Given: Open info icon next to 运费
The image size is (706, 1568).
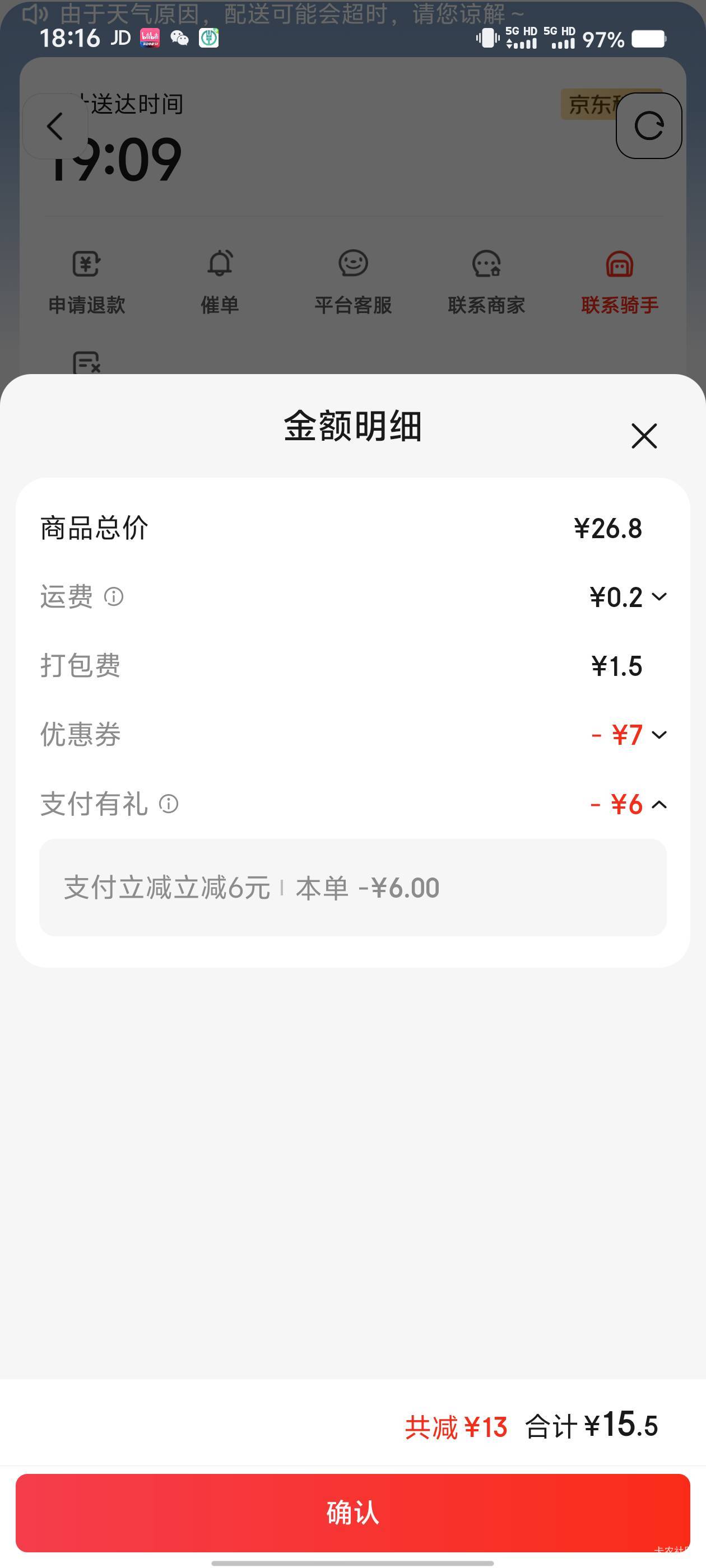Looking at the screenshot, I should coord(114,596).
